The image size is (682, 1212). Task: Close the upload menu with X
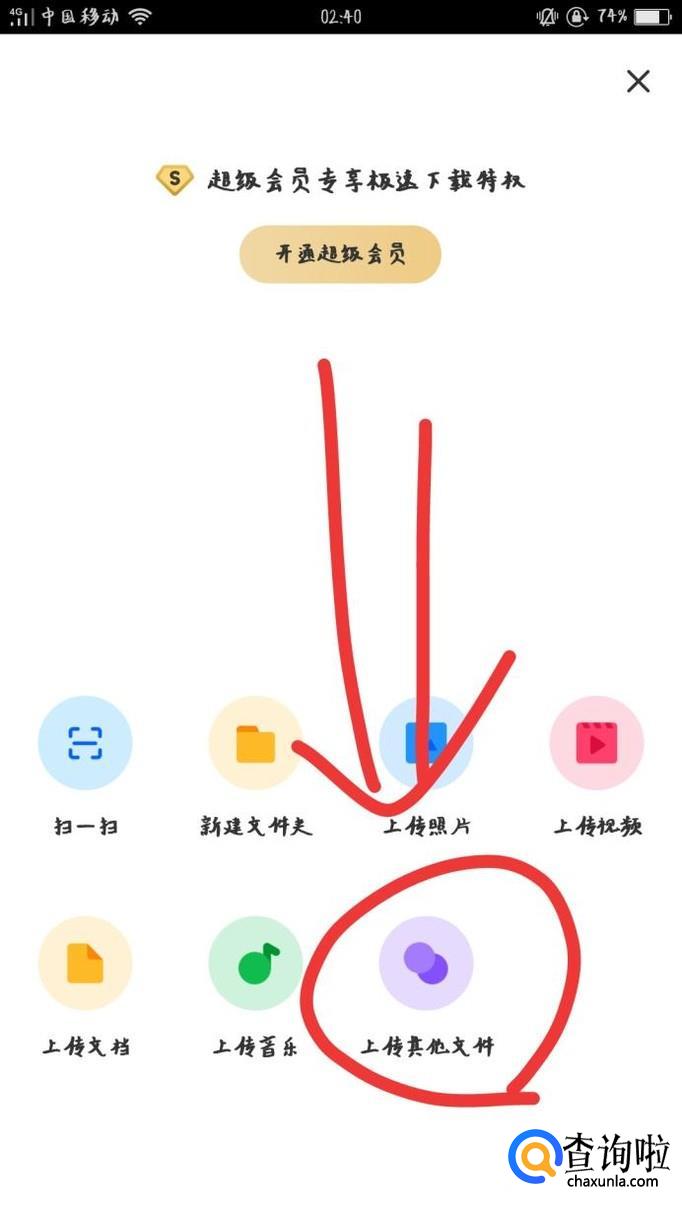[x=638, y=81]
